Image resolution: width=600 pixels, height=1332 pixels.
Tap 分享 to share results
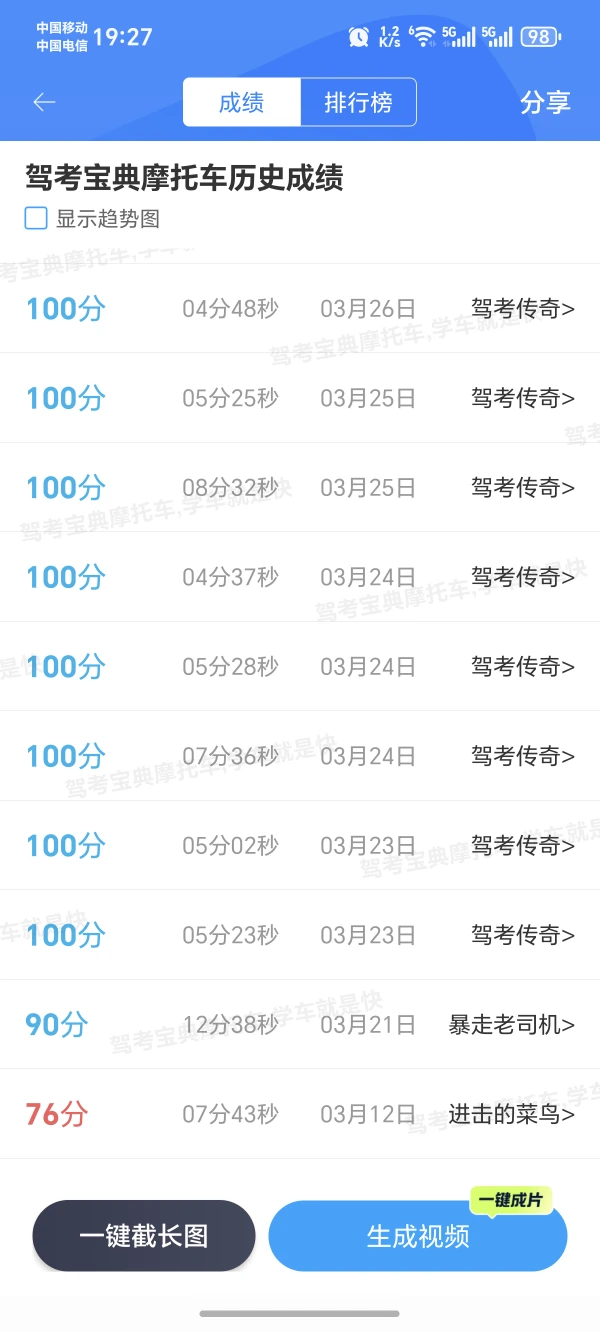545,102
